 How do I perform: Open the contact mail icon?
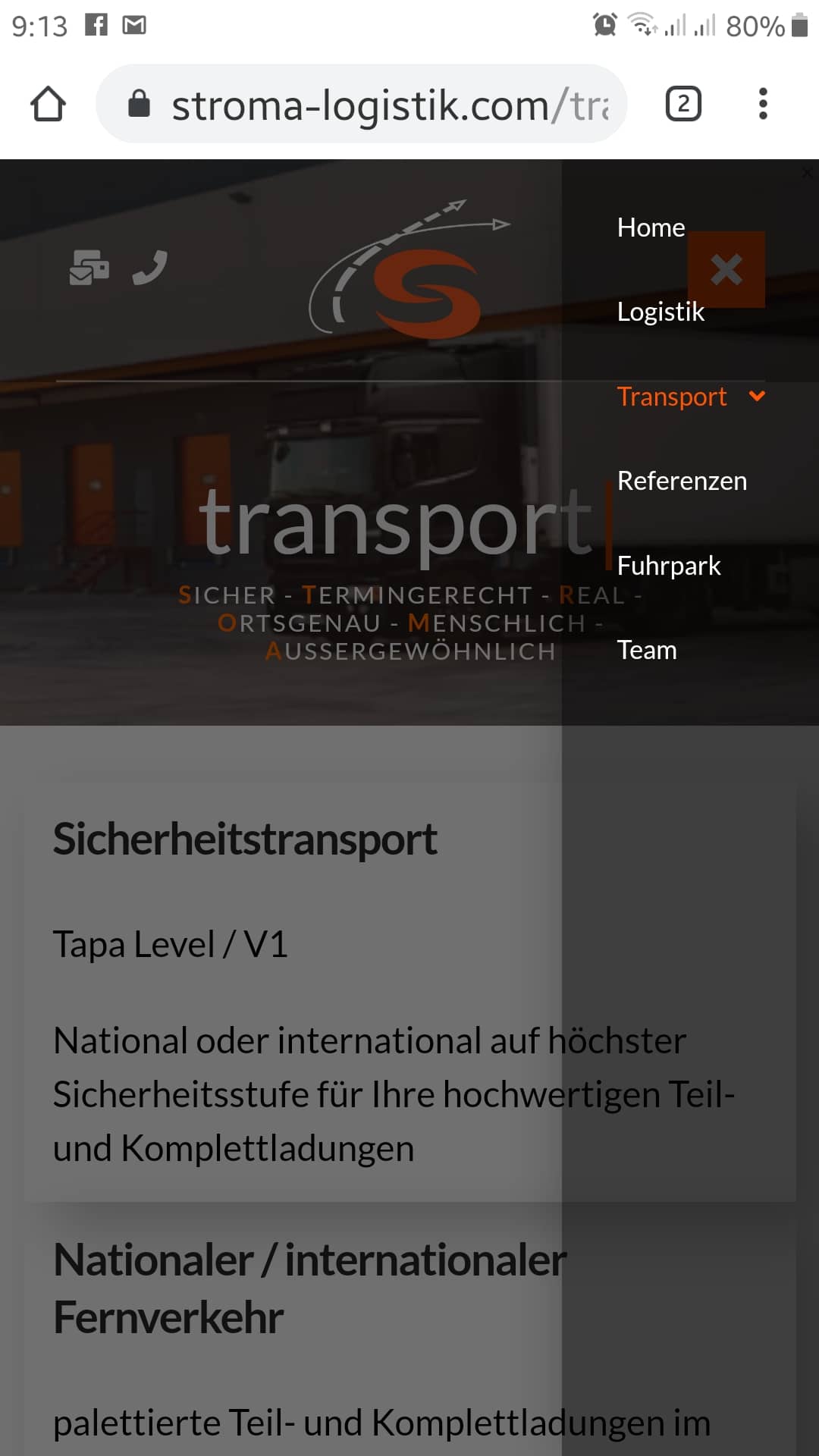click(89, 268)
